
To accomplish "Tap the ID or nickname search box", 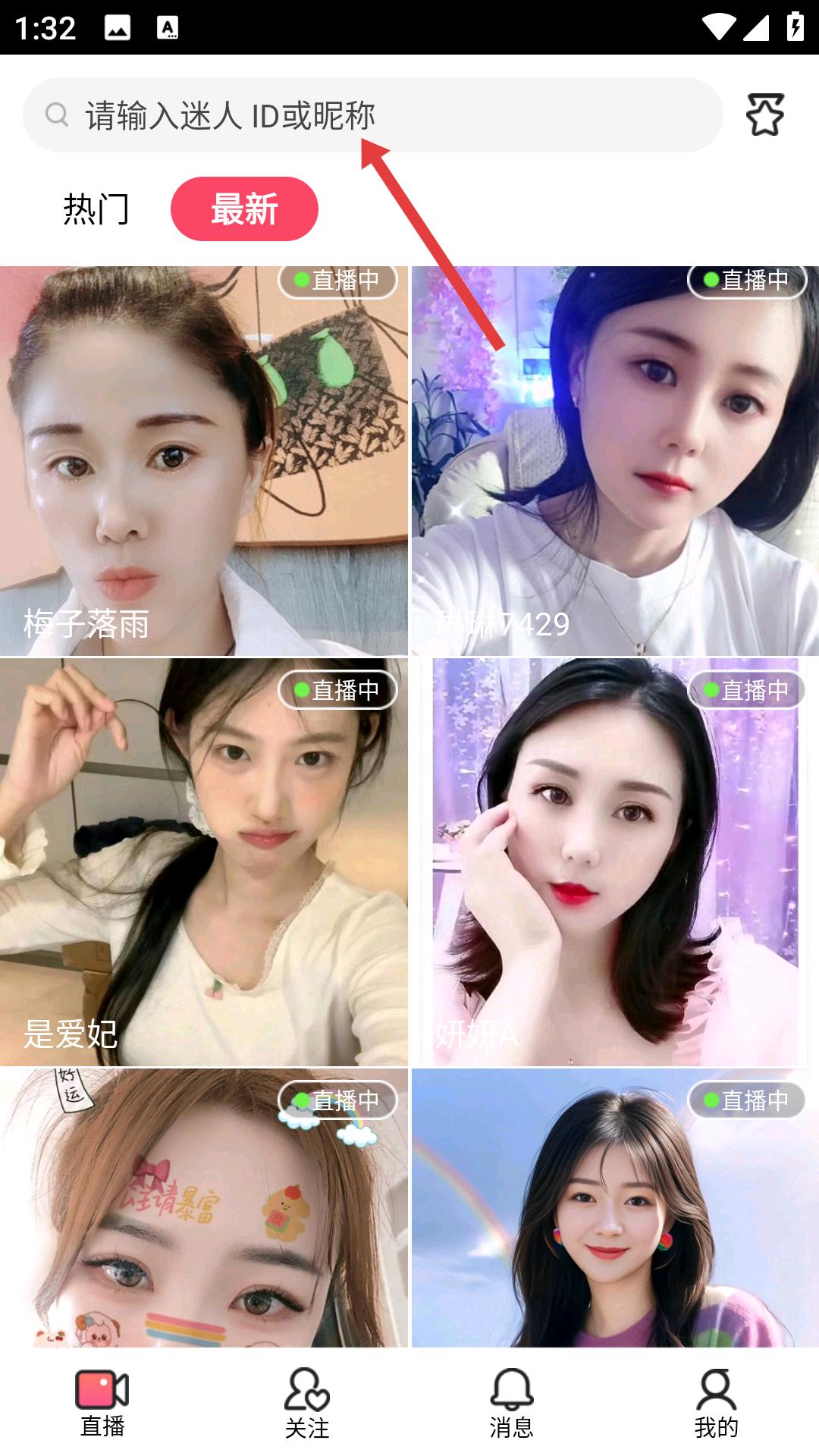I will point(372,115).
